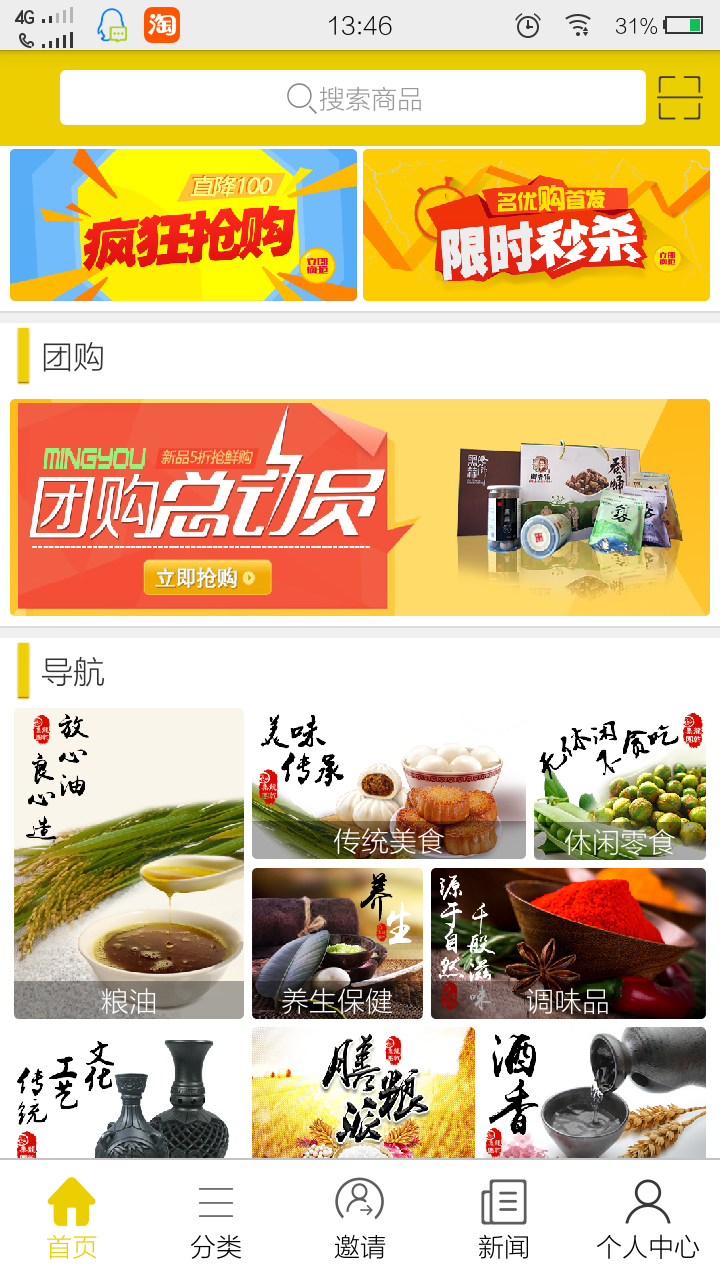This screenshot has width=720, height=1280.
Task: Open the 团购总动员 group-buy banner
Action: point(360,508)
